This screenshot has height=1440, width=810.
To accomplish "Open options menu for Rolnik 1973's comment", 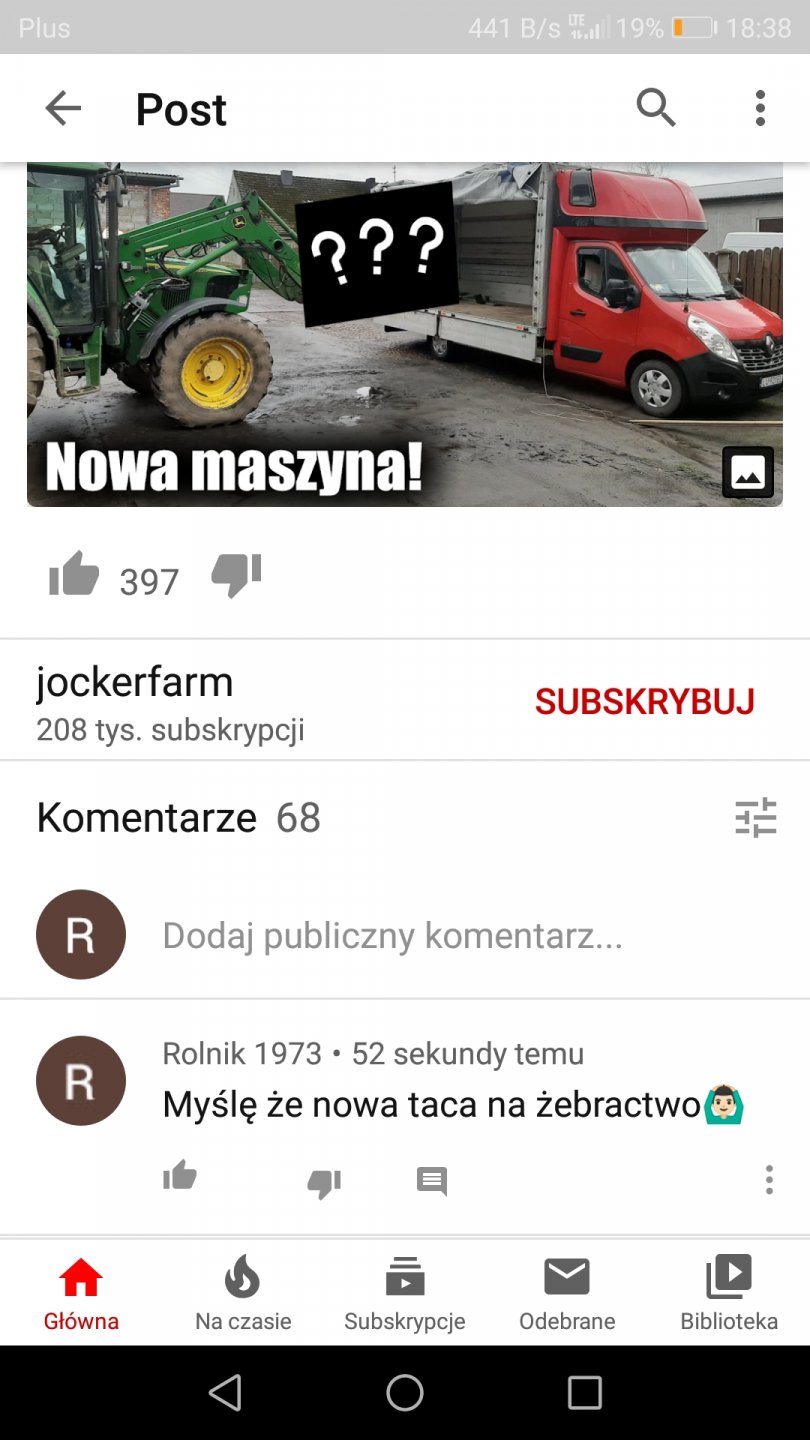I will click(768, 1180).
